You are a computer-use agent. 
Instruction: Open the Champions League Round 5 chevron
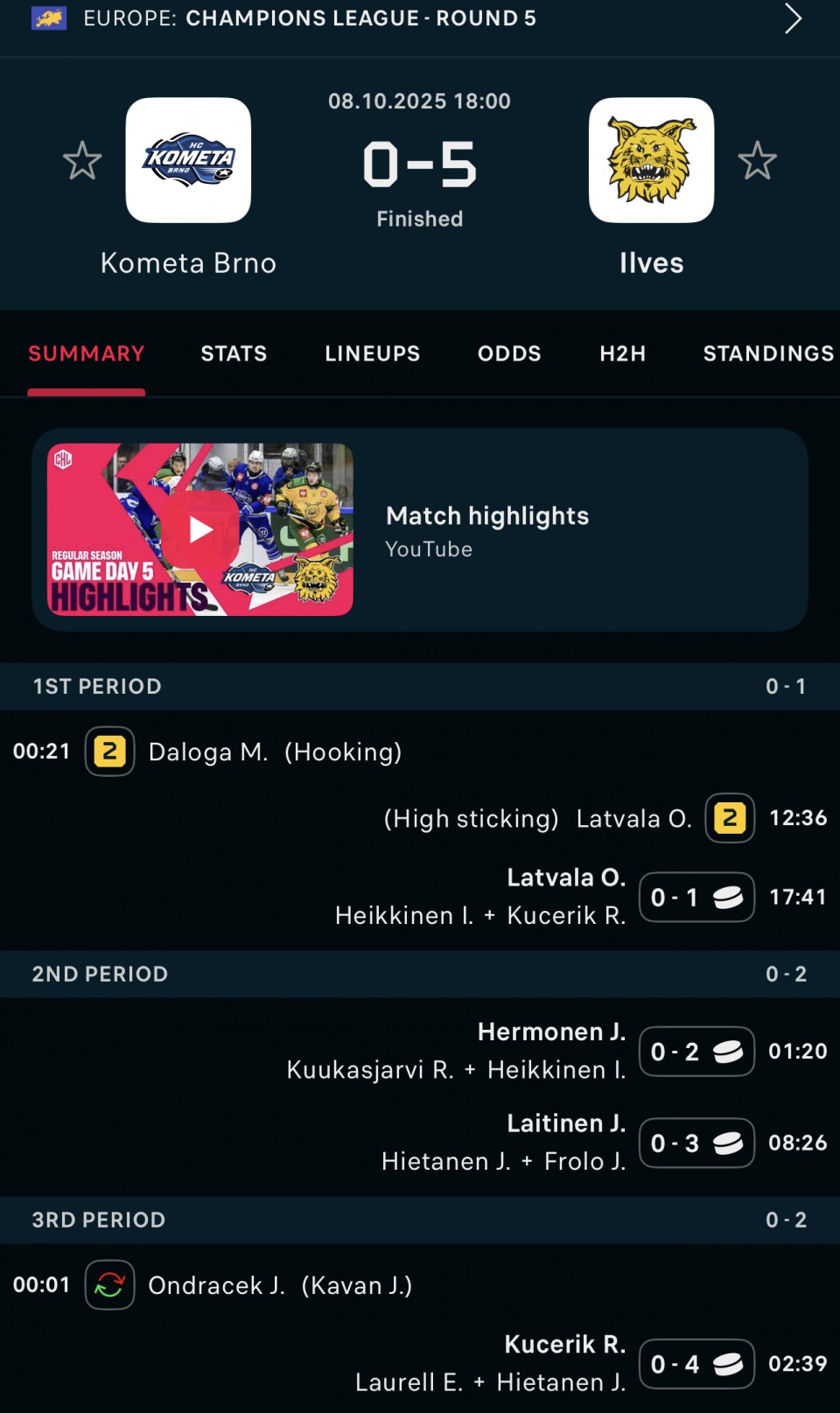pos(793,18)
